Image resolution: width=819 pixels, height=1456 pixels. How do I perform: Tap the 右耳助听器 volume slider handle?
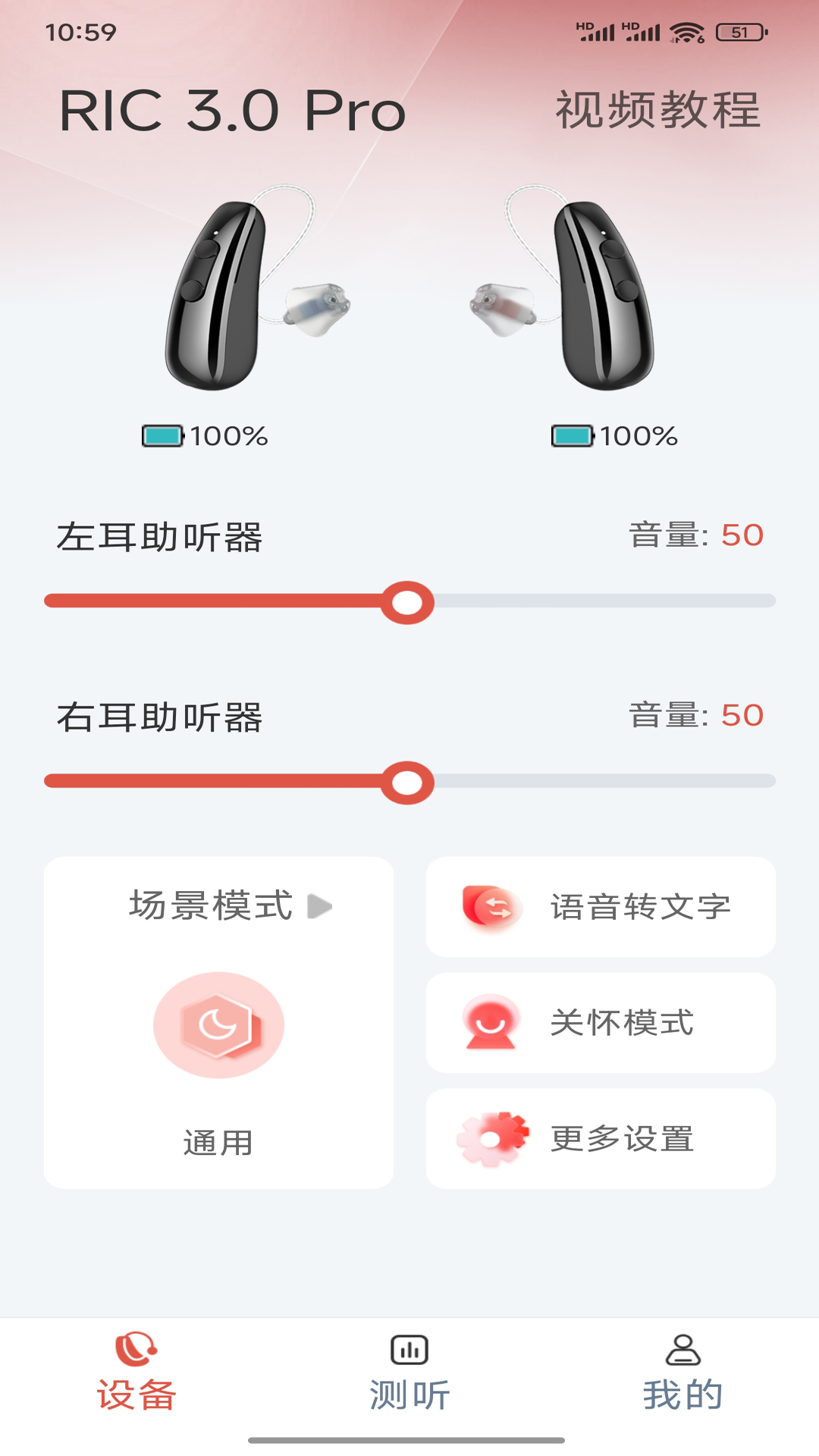tap(409, 781)
